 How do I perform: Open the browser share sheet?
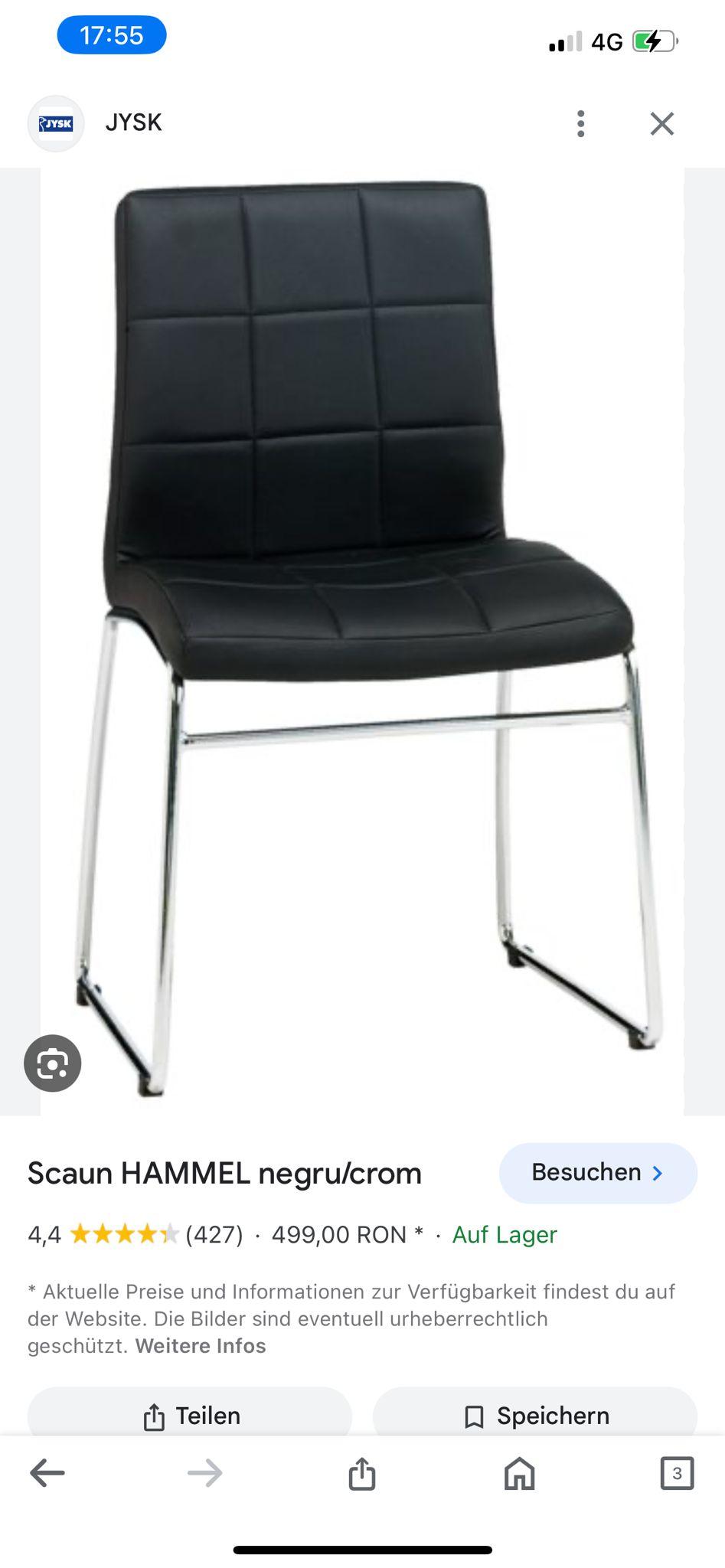(x=362, y=1473)
